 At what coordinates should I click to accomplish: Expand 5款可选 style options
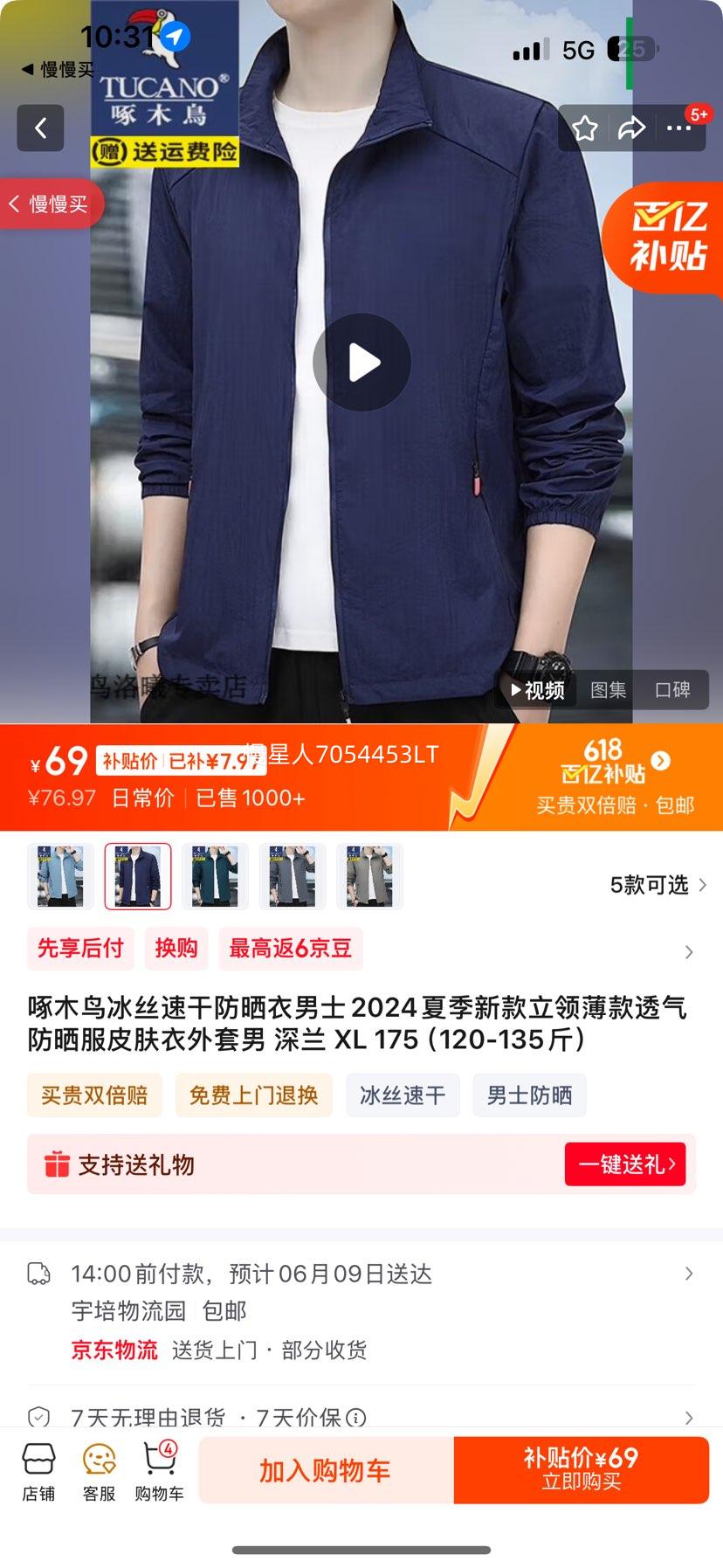pyautogui.click(x=658, y=885)
